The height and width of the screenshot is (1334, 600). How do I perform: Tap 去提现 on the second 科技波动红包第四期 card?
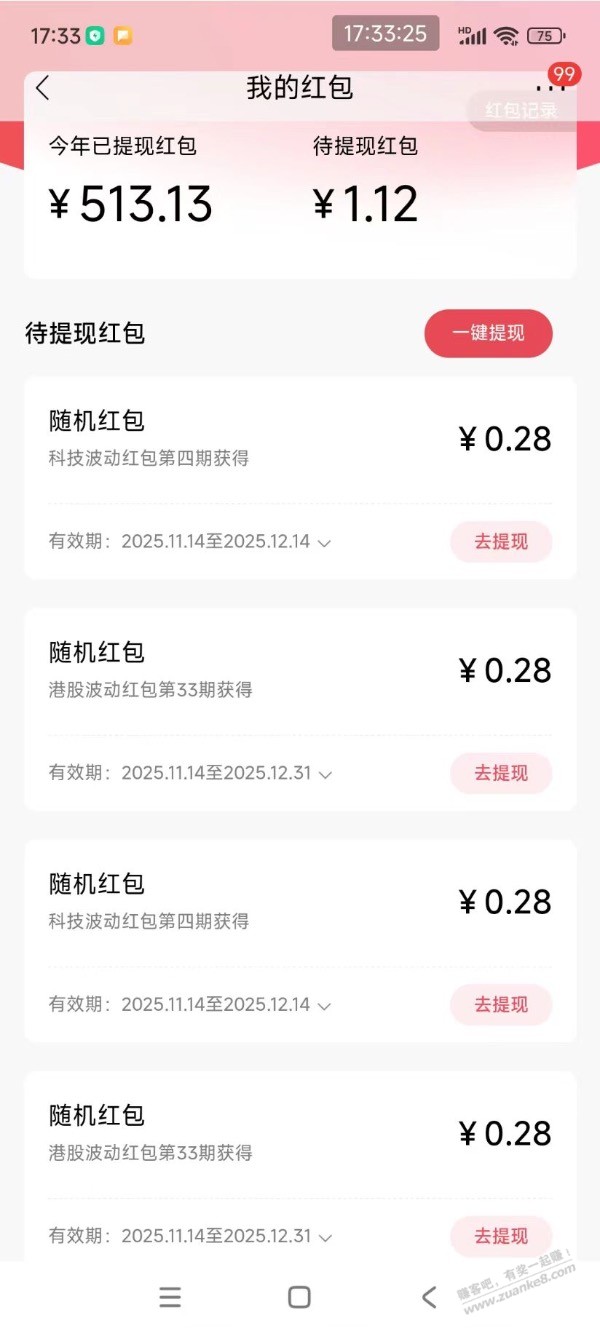500,1004
